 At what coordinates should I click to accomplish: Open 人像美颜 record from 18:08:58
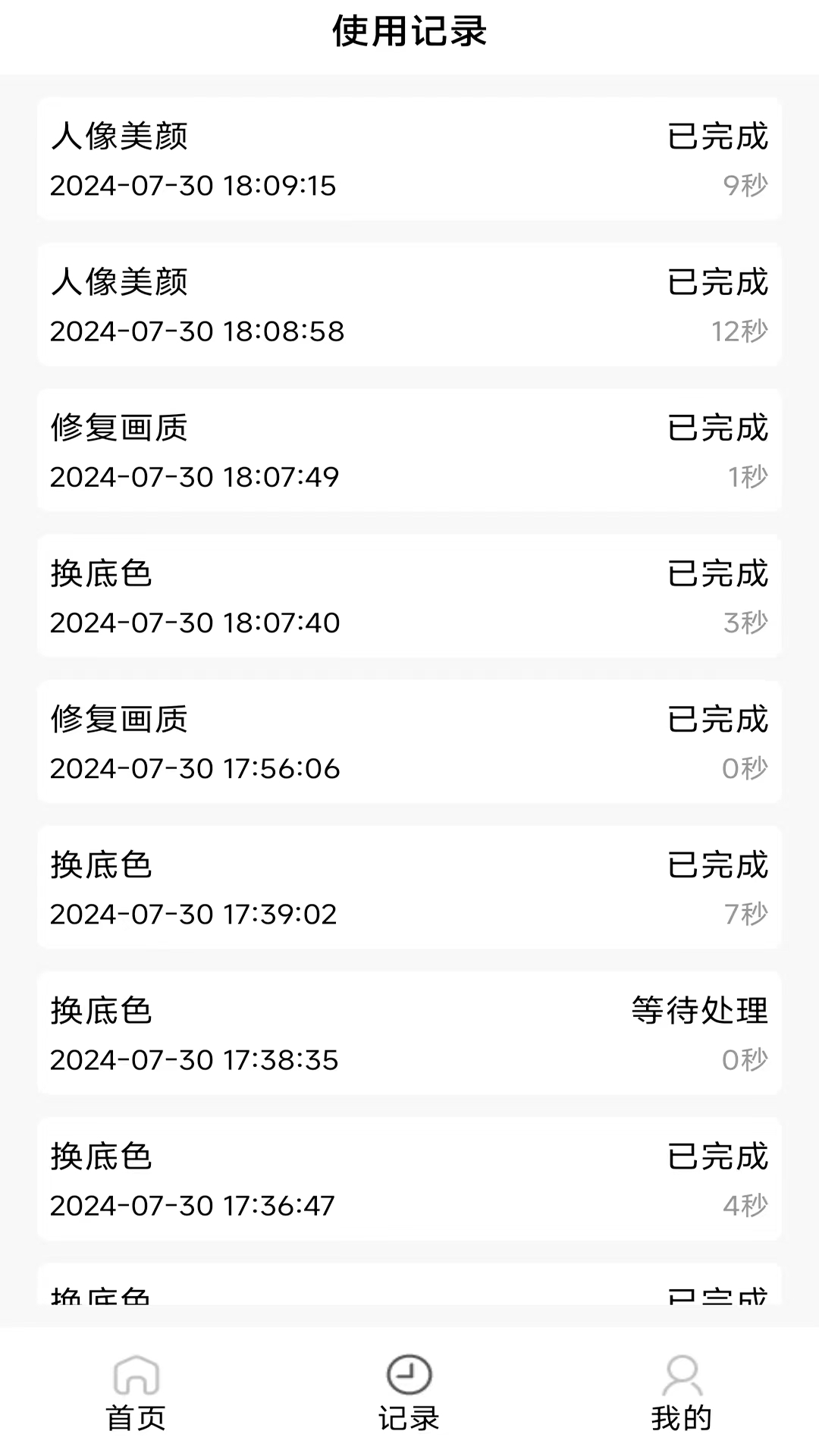(x=409, y=305)
